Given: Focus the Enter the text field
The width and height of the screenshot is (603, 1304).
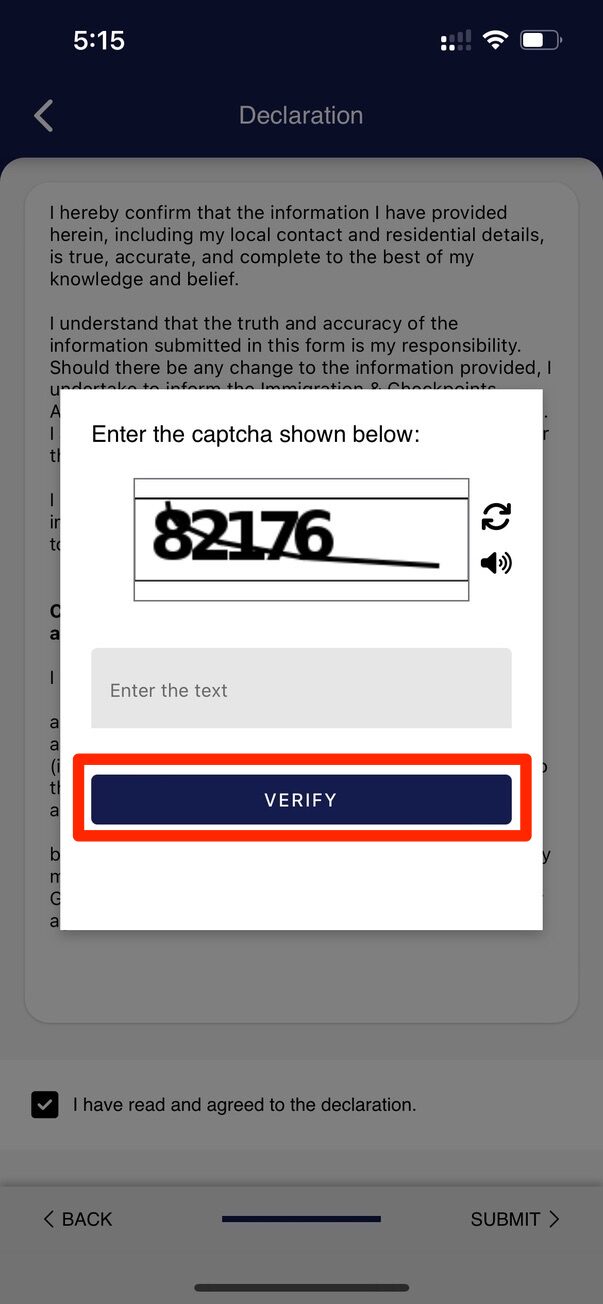Looking at the screenshot, I should pyautogui.click(x=301, y=689).
